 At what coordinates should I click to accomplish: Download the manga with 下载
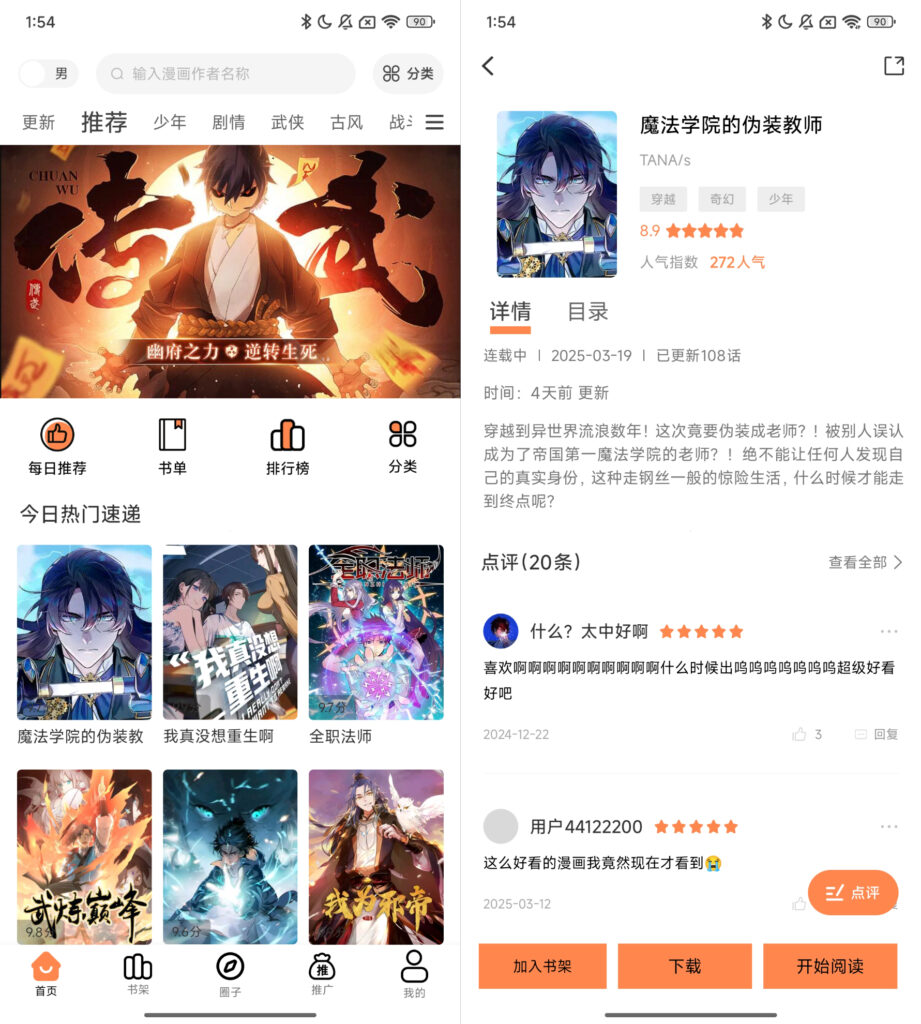pos(685,966)
